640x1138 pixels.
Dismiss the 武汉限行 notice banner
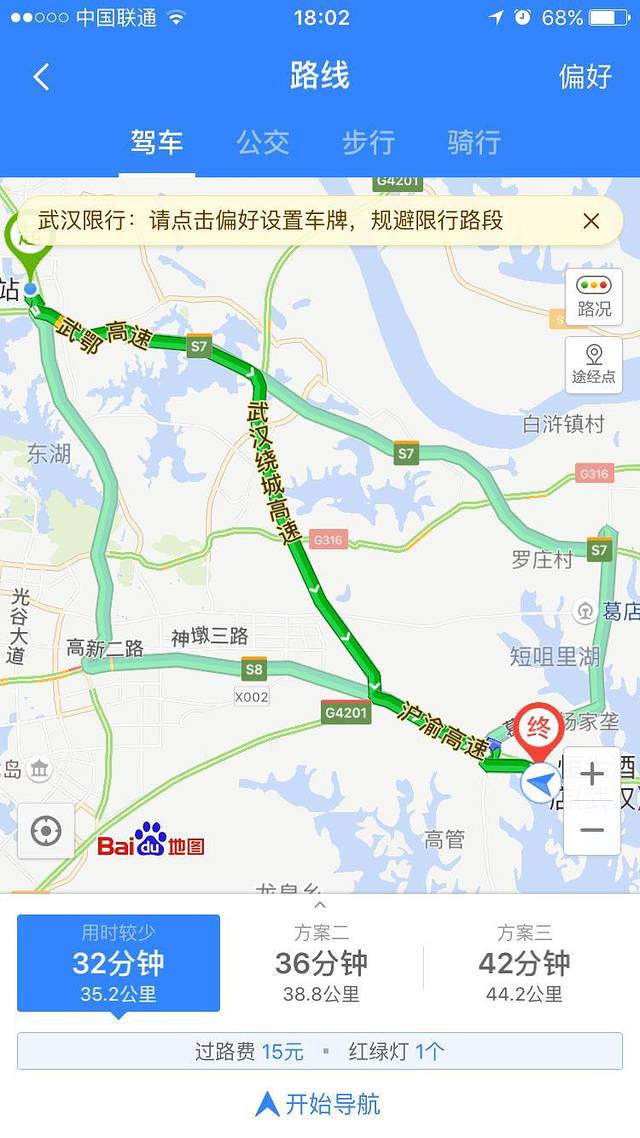coord(591,221)
